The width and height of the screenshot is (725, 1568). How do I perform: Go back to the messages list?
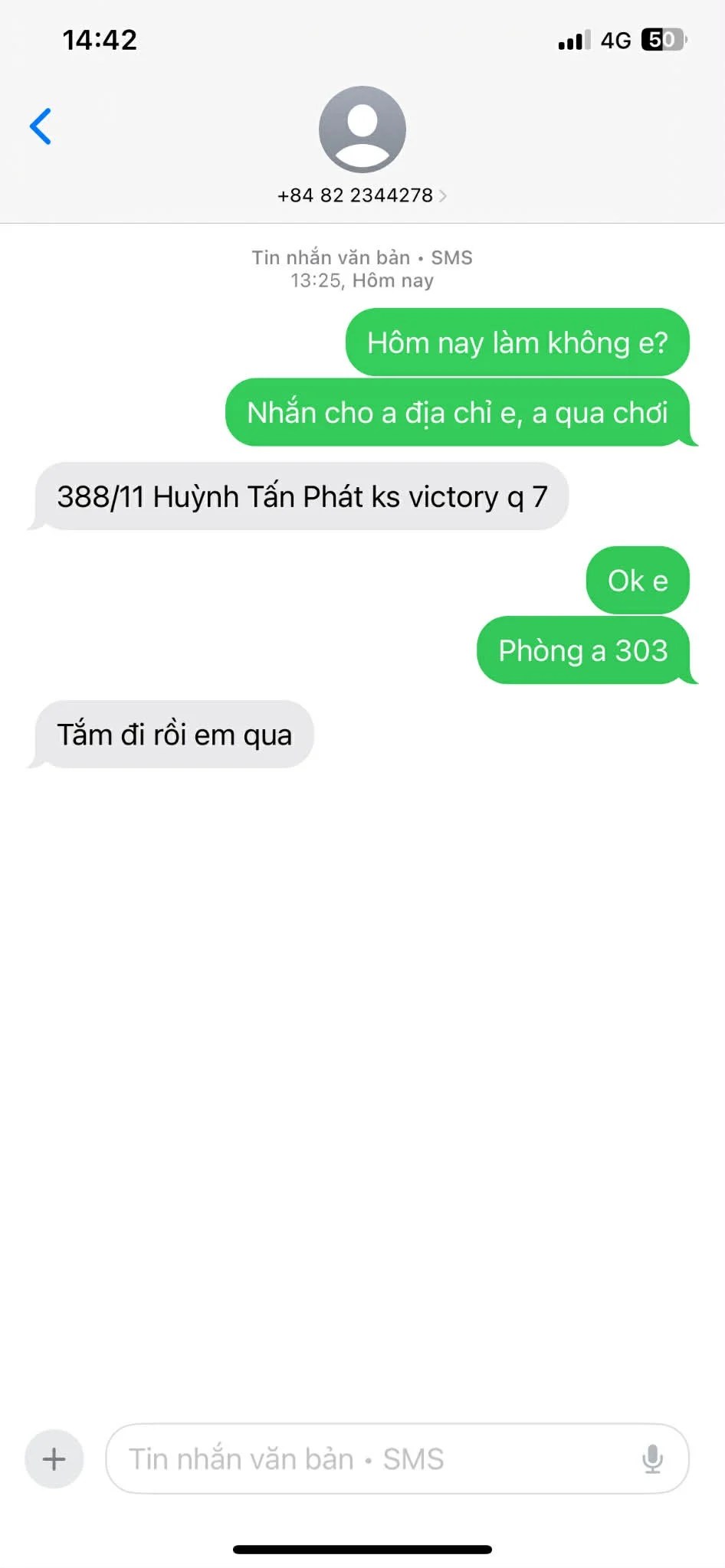coord(41,126)
